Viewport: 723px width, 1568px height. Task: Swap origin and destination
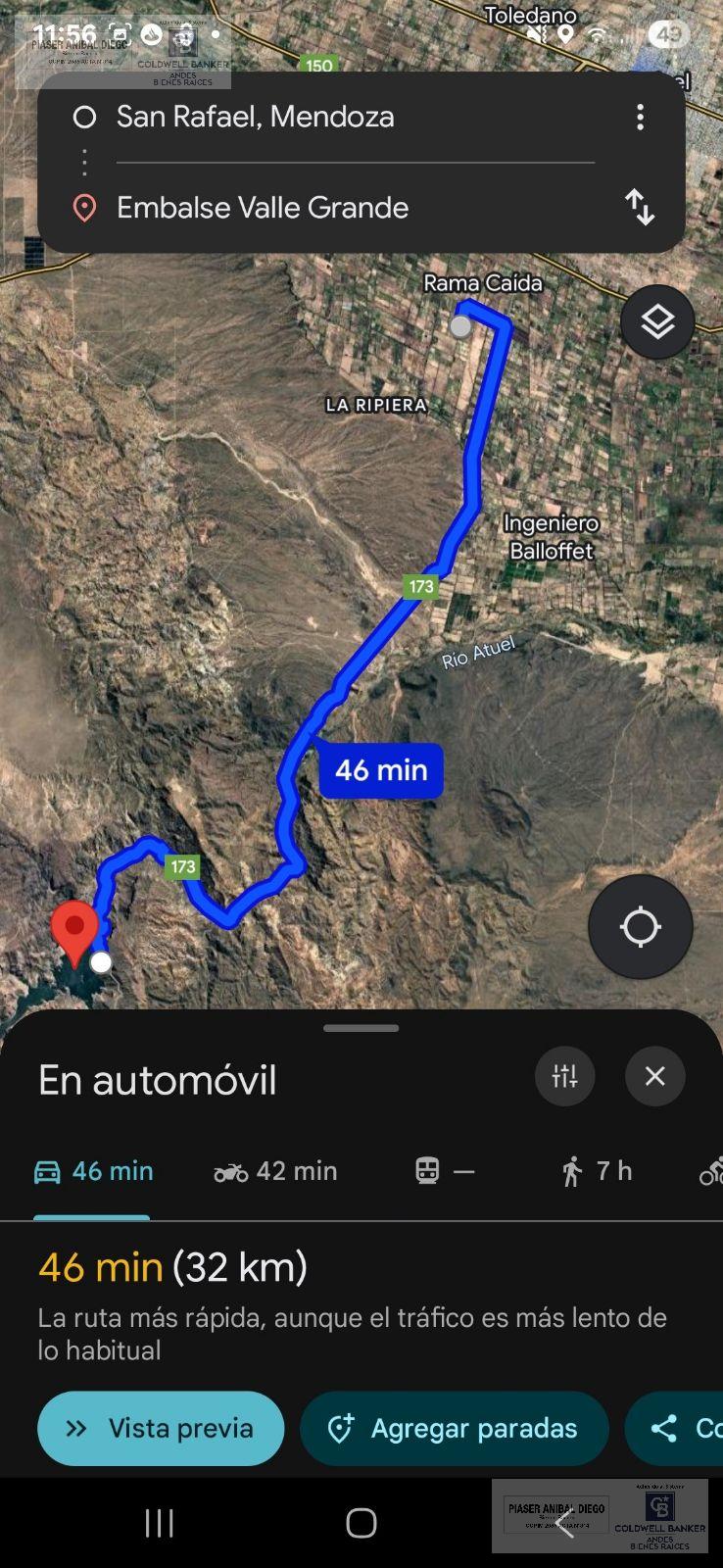pos(640,208)
